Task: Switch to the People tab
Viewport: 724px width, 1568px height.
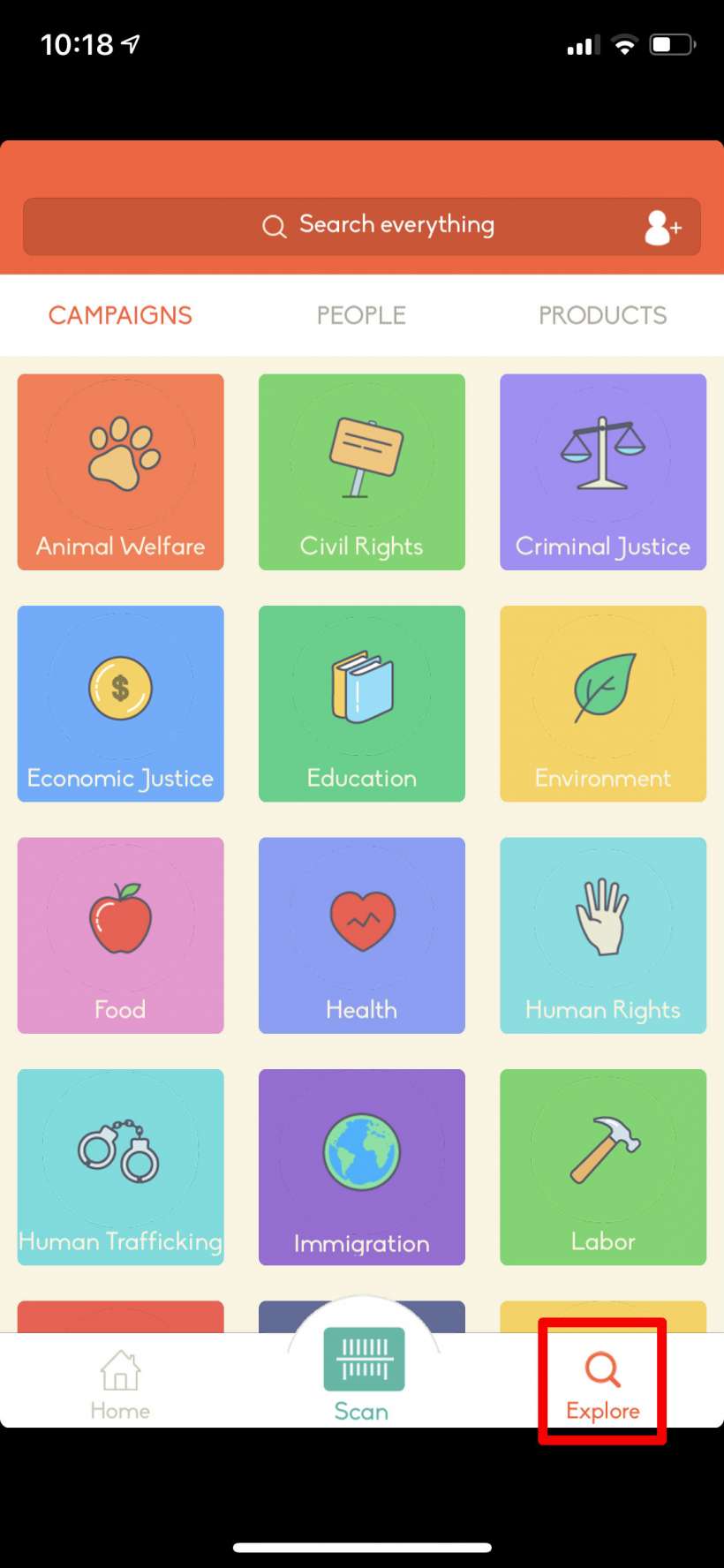Action: click(361, 315)
